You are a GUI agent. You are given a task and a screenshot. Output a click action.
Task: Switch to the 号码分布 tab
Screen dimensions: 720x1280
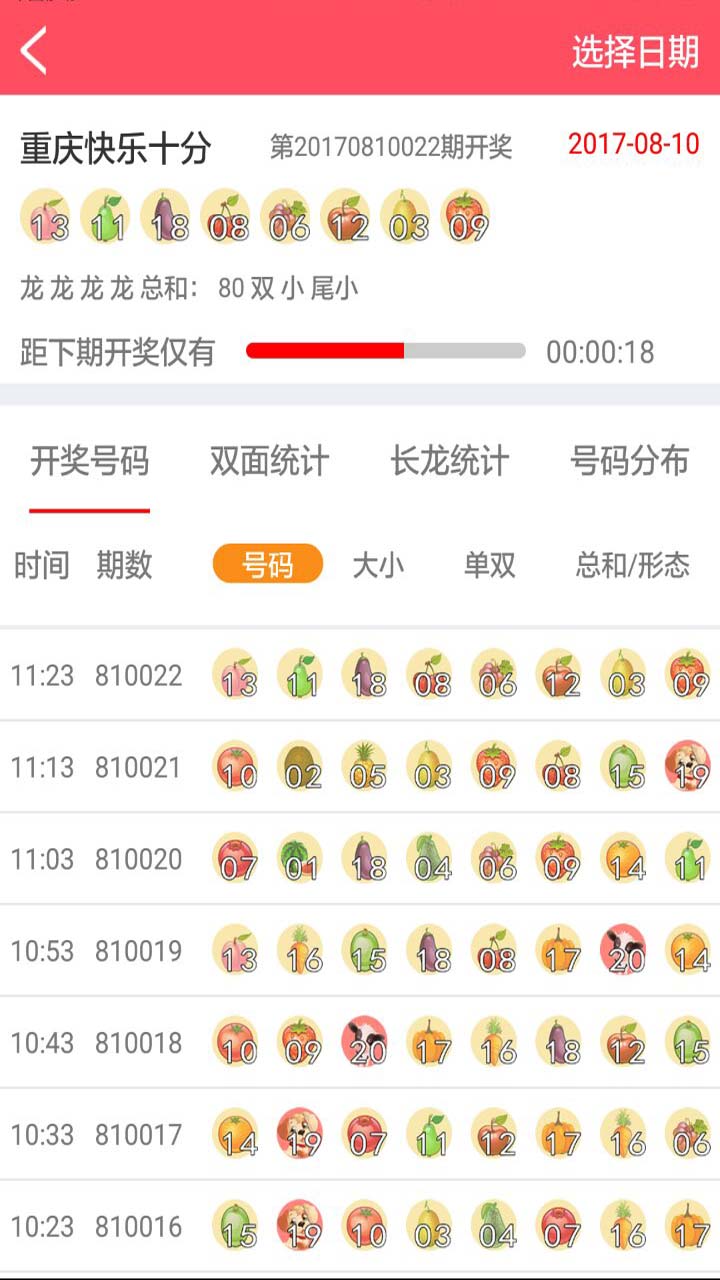tap(629, 462)
